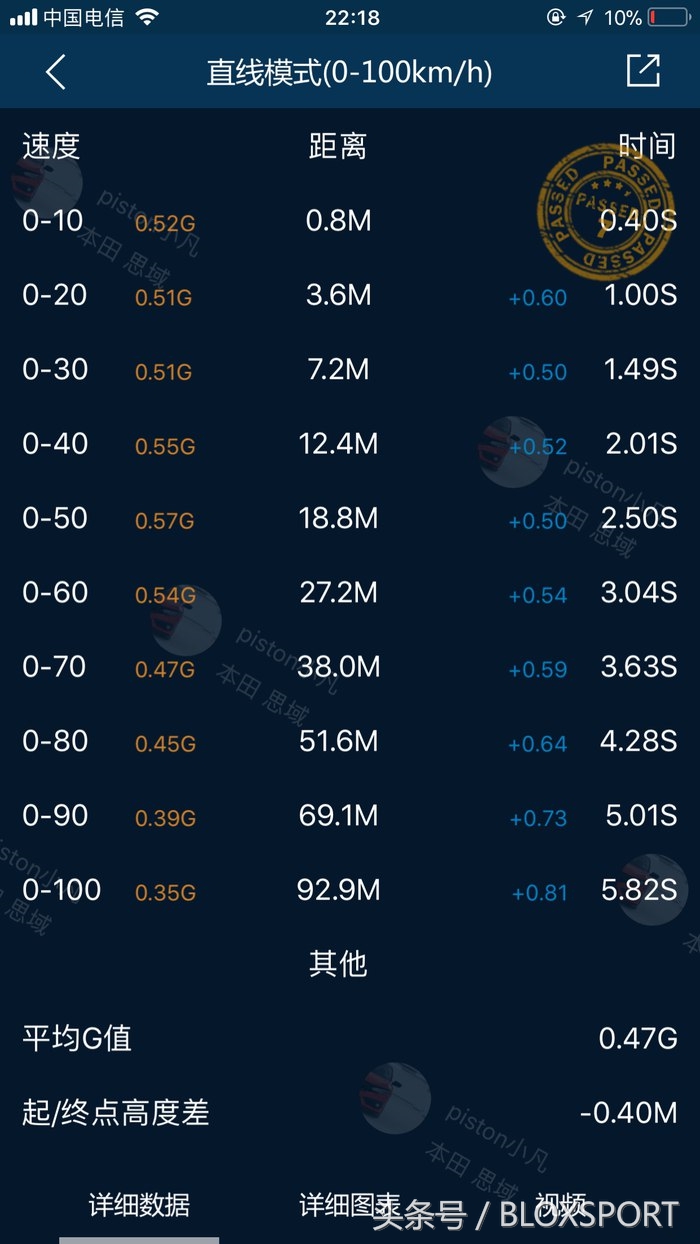This screenshot has height=1244, width=700.
Task: Go back using the header arrow
Action: click(x=56, y=72)
